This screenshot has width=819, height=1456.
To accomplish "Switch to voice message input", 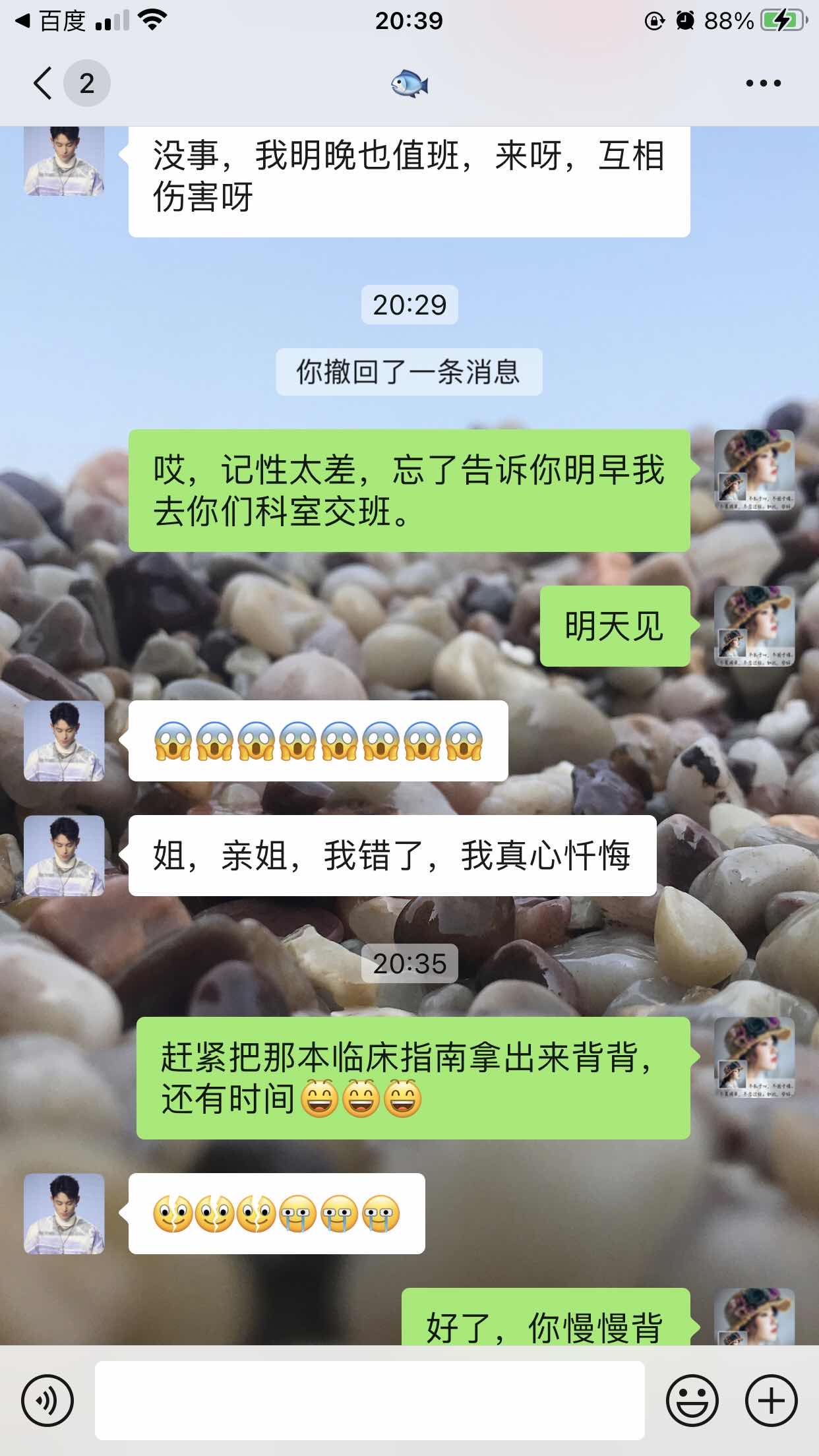I will tap(47, 1400).
